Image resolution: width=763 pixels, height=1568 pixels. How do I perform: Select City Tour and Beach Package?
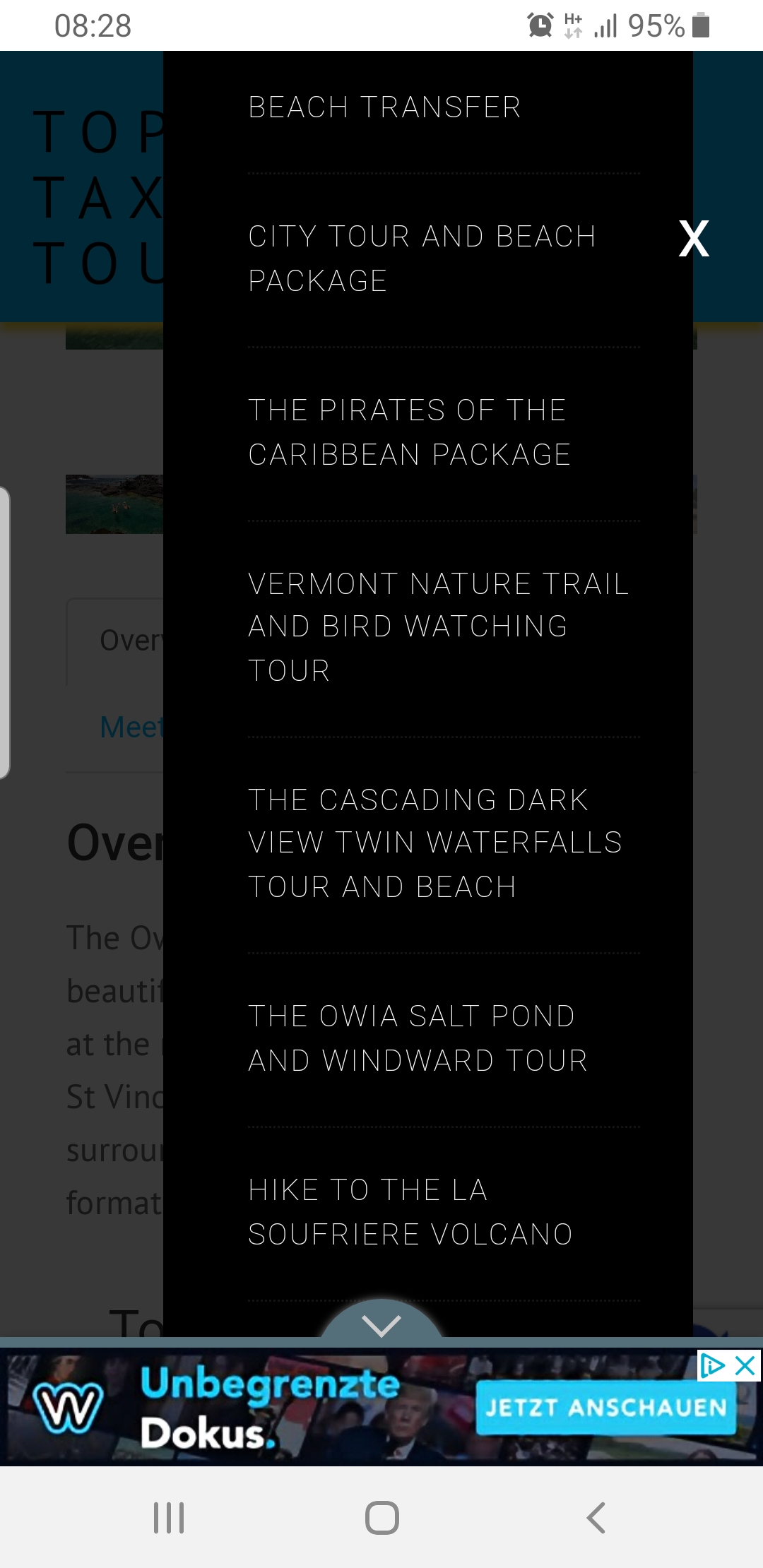point(422,259)
